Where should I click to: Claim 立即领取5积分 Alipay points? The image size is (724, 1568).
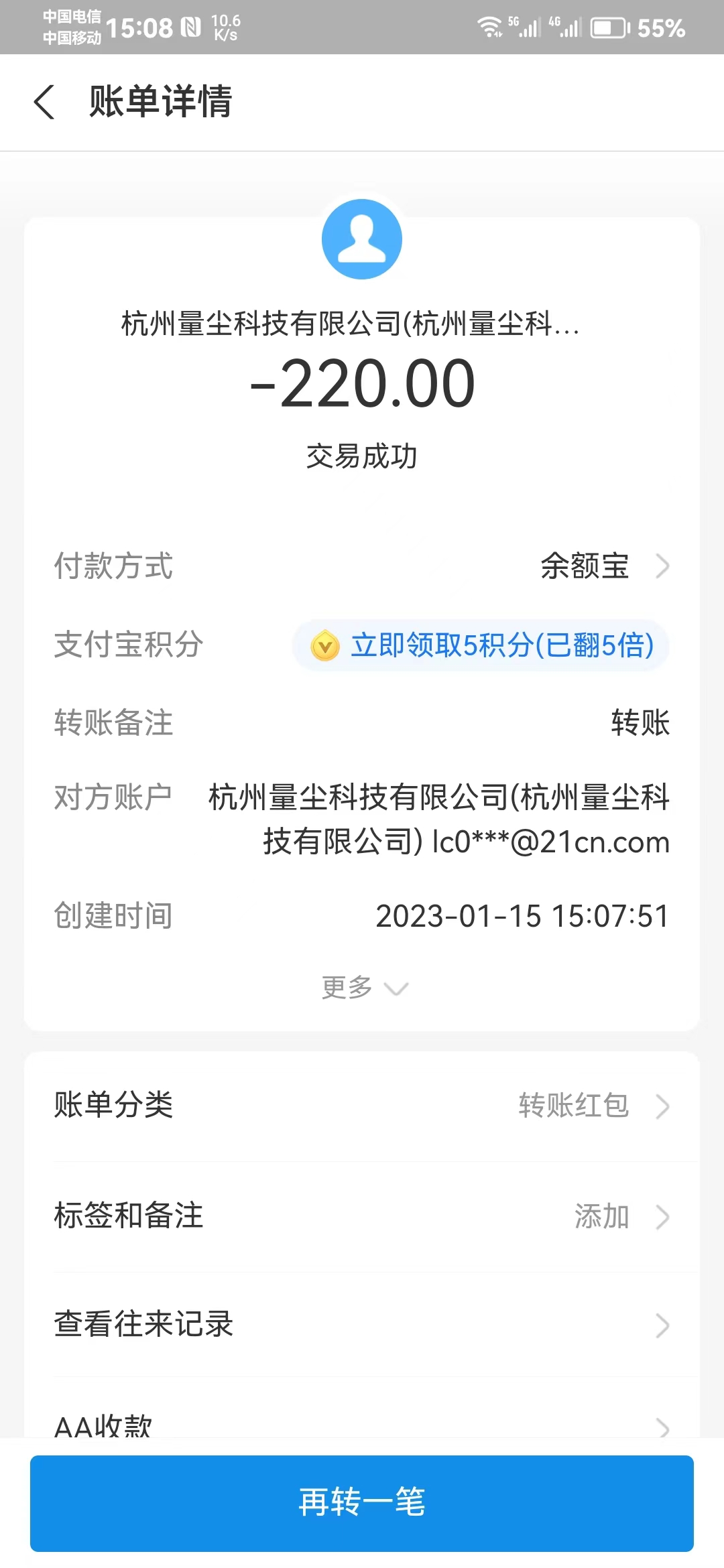(x=481, y=646)
